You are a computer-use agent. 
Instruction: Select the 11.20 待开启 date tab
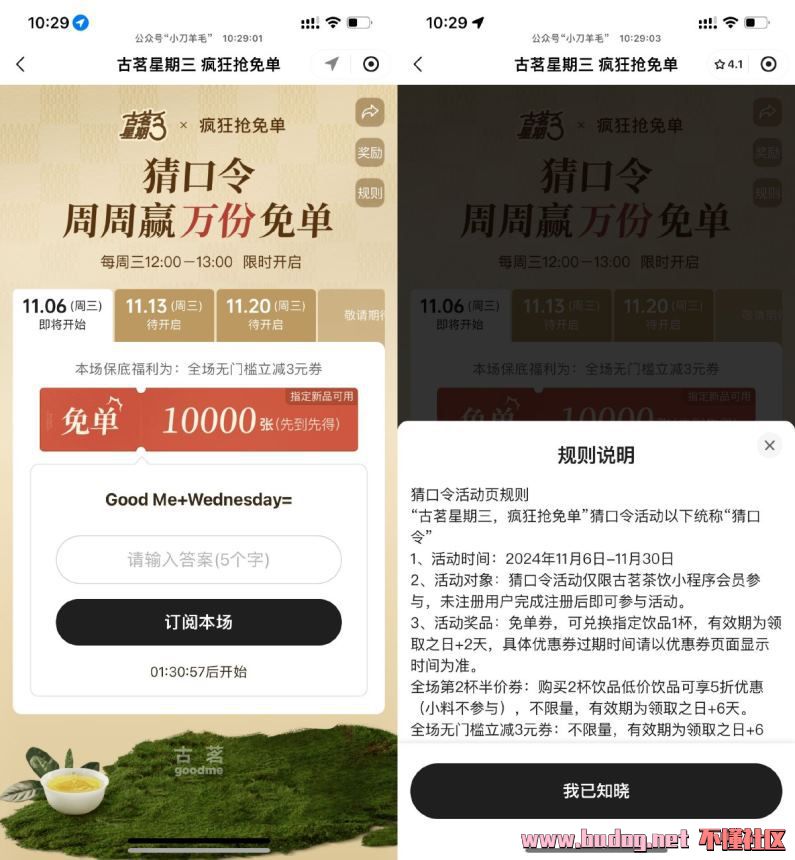pyautogui.click(x=265, y=315)
